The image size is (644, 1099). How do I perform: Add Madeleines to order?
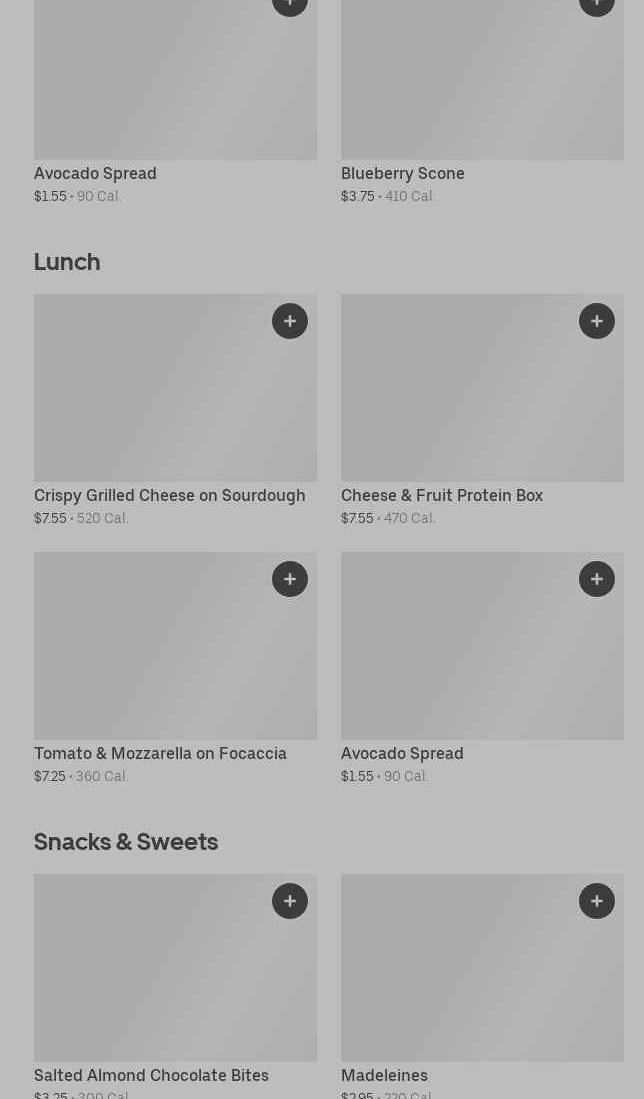[597, 901]
